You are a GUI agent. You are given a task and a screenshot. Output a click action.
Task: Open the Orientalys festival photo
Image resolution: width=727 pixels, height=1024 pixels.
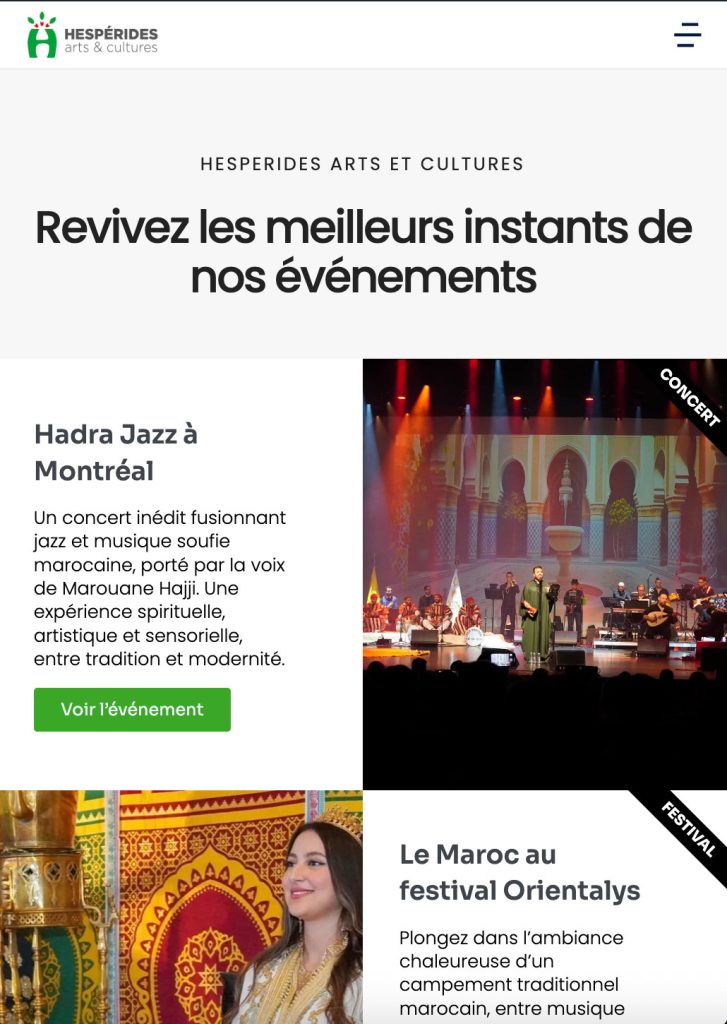pos(181,906)
